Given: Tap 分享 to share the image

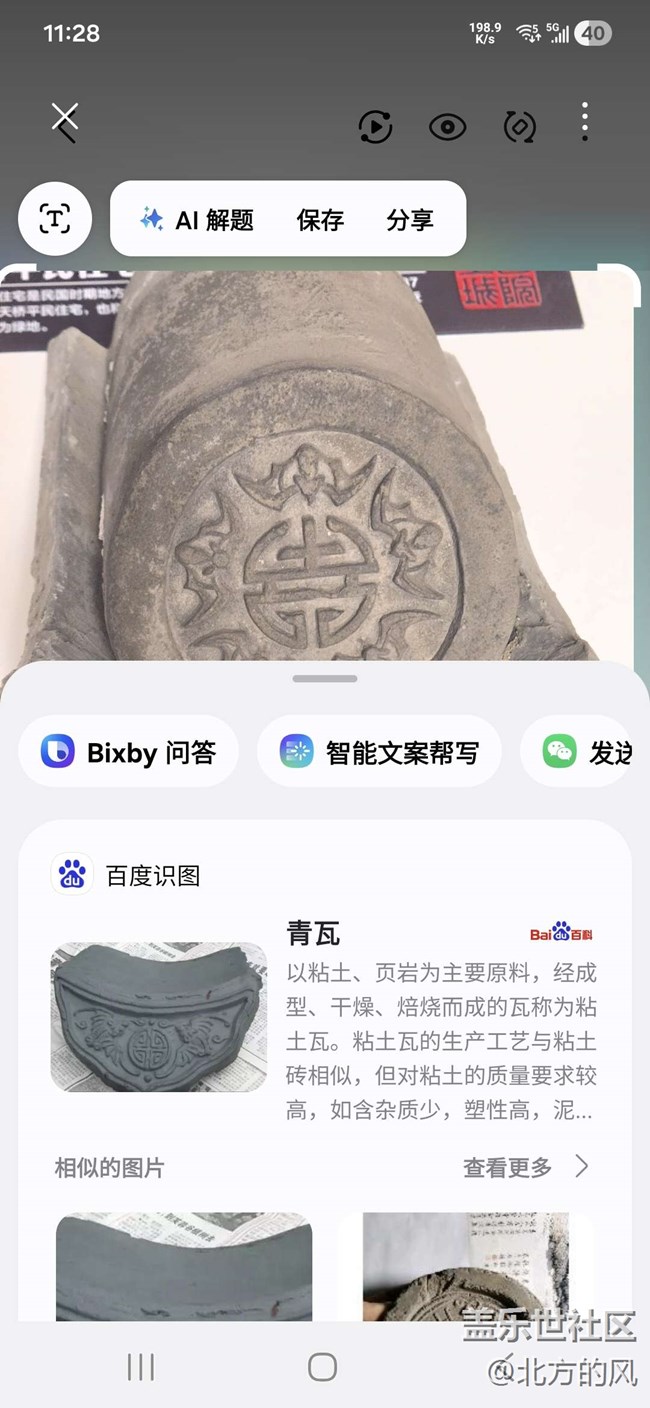Looking at the screenshot, I should [410, 220].
